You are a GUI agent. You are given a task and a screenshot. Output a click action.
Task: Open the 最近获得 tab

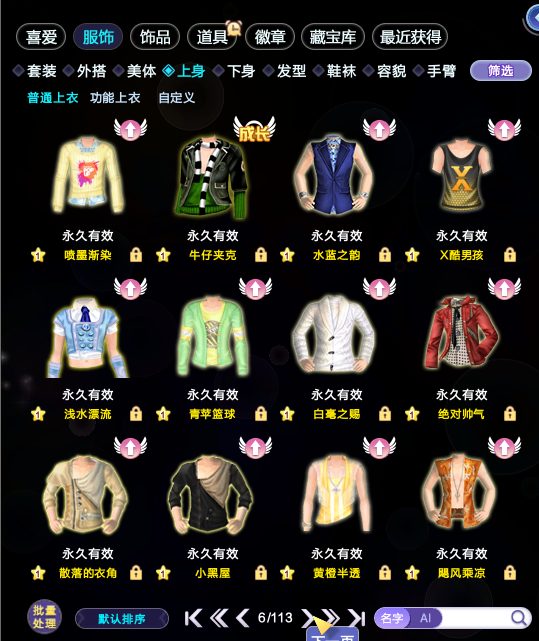(410, 37)
